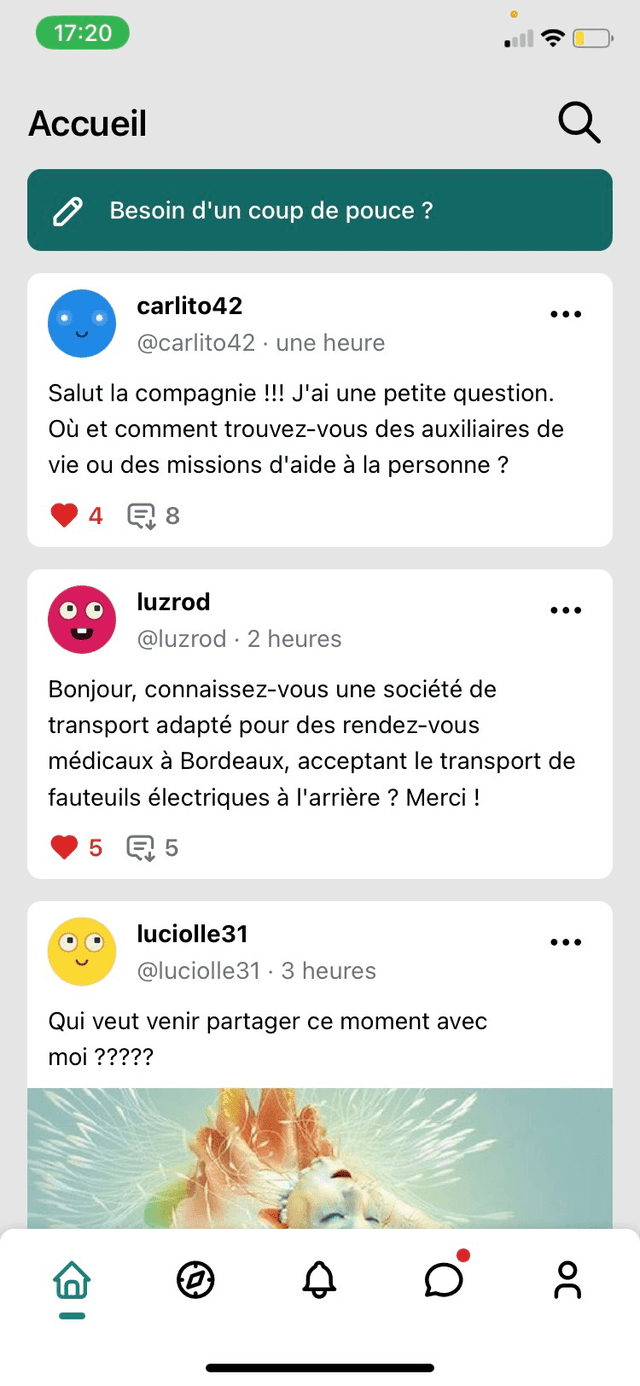Image resolution: width=640 pixels, height=1386 pixels.
Task: Go to the profile tab
Action: coord(567,1279)
